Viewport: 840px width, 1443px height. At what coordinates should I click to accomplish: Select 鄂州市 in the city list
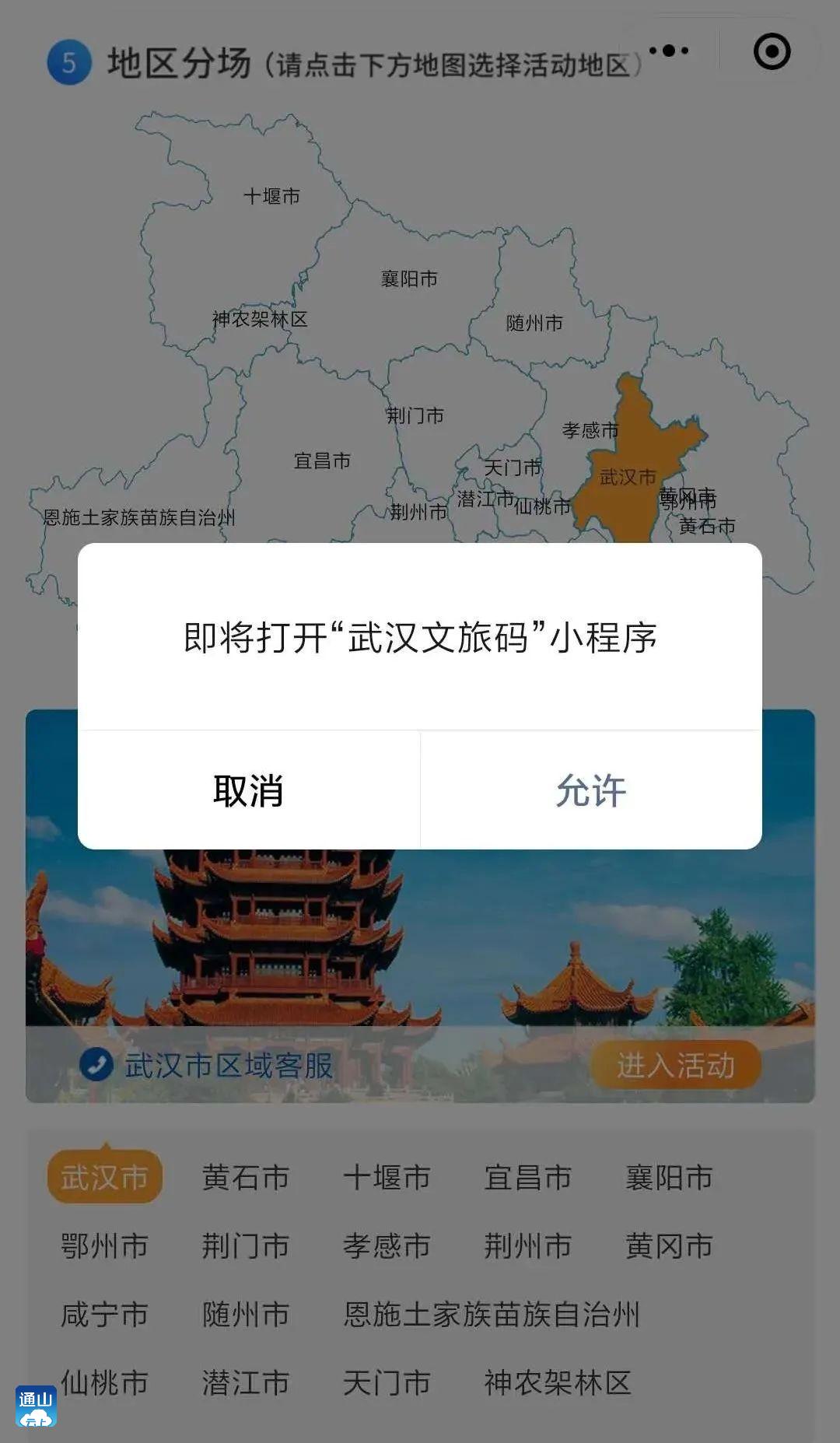[x=104, y=1245]
